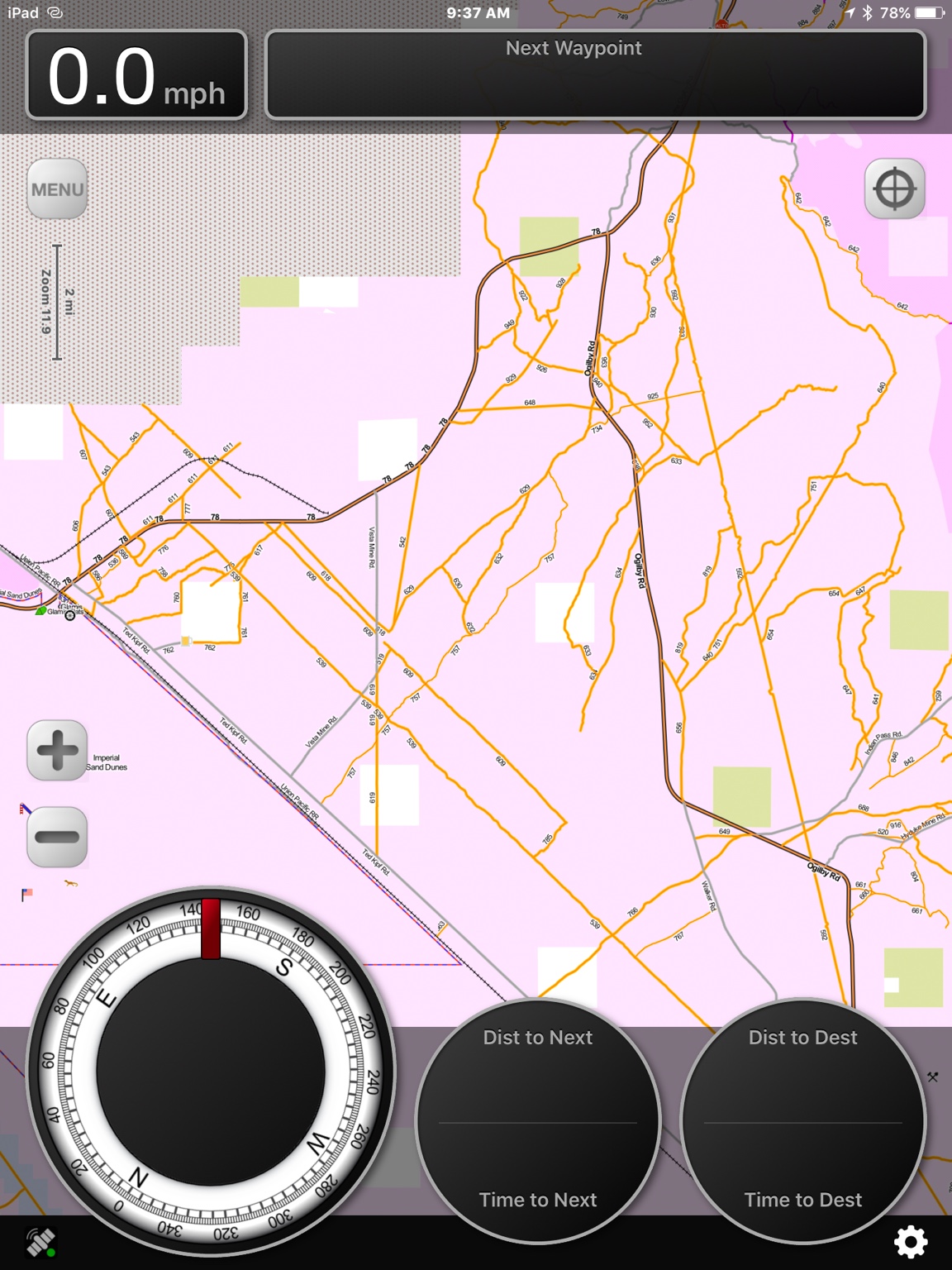
Task: Tap the speed display panel
Action: click(137, 76)
